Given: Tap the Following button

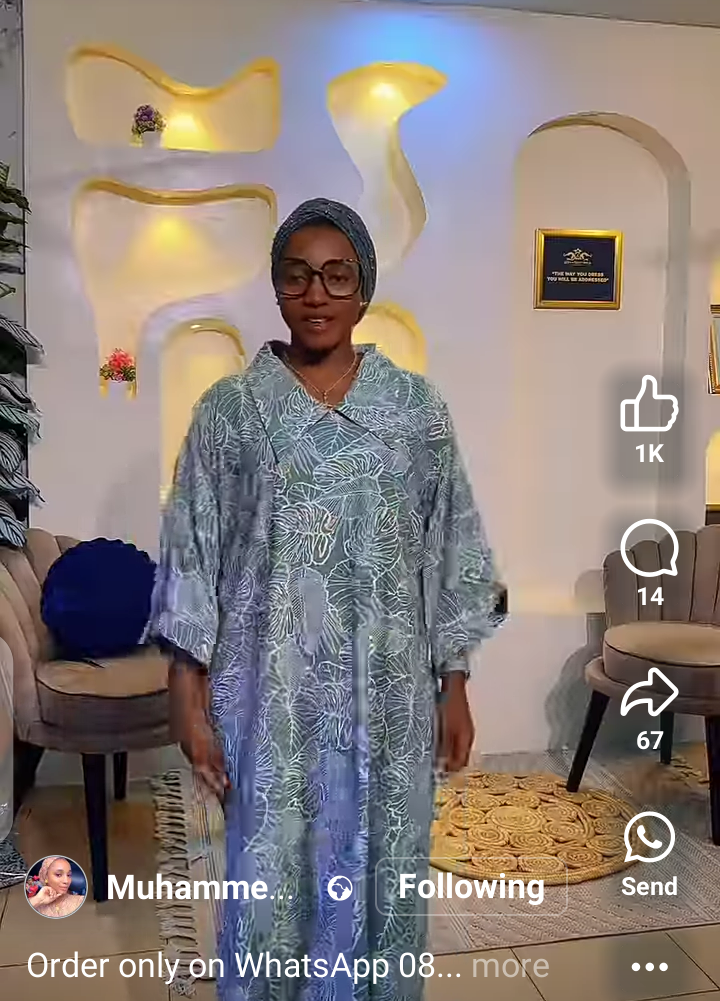Looking at the screenshot, I should (471, 887).
